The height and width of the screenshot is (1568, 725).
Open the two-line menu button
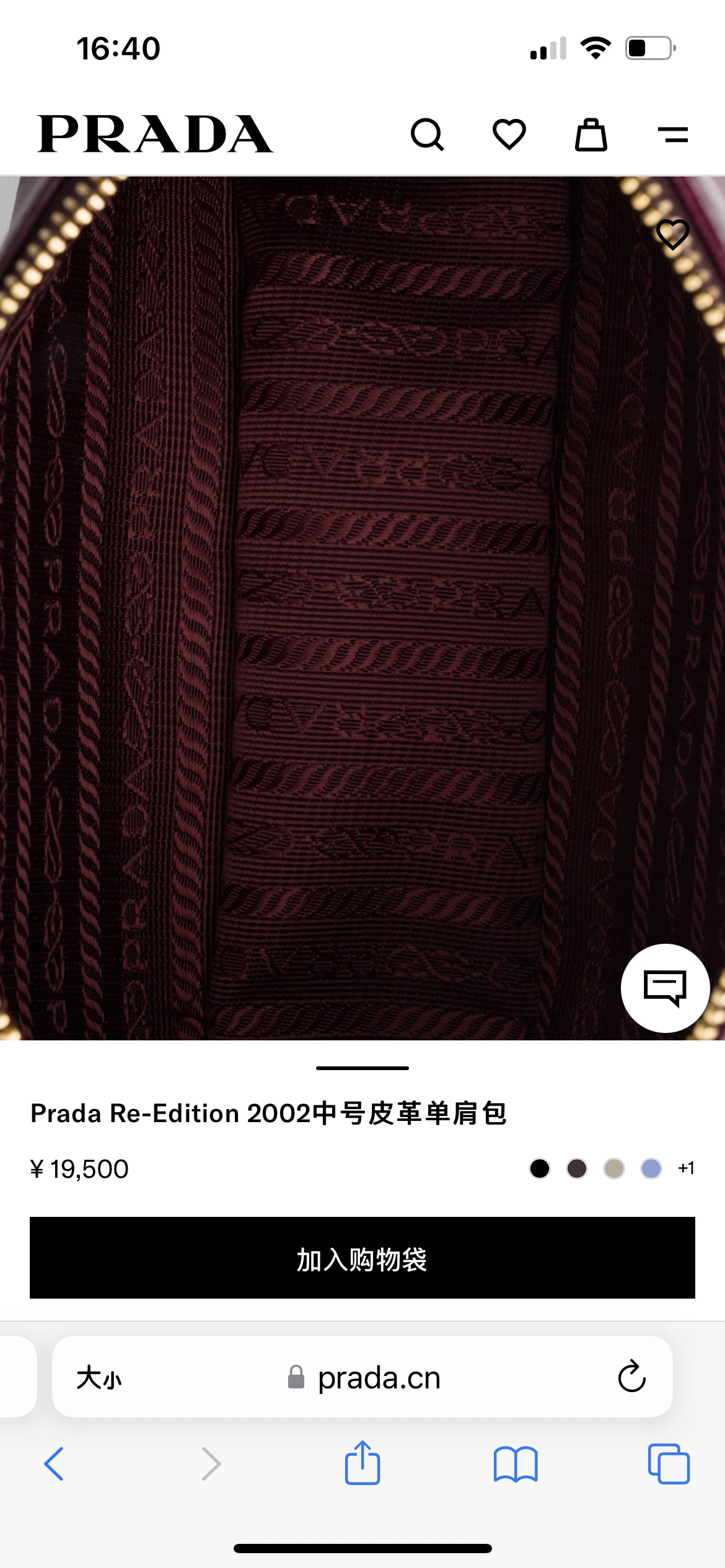673,134
